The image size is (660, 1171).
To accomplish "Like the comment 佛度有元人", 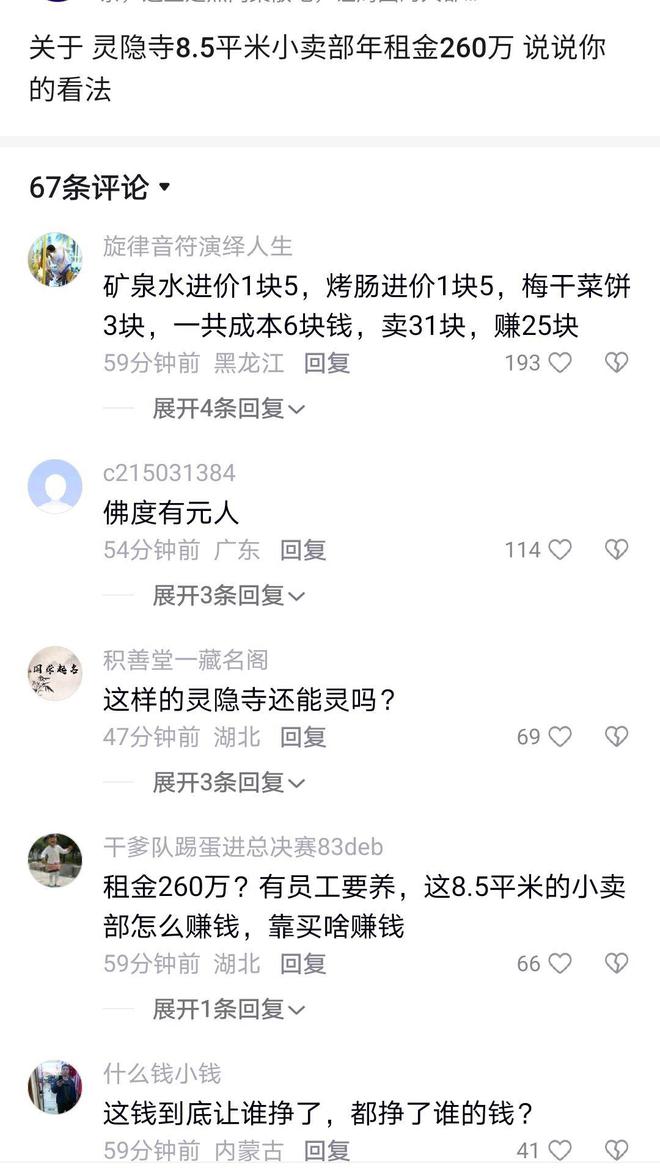I will click(x=559, y=550).
